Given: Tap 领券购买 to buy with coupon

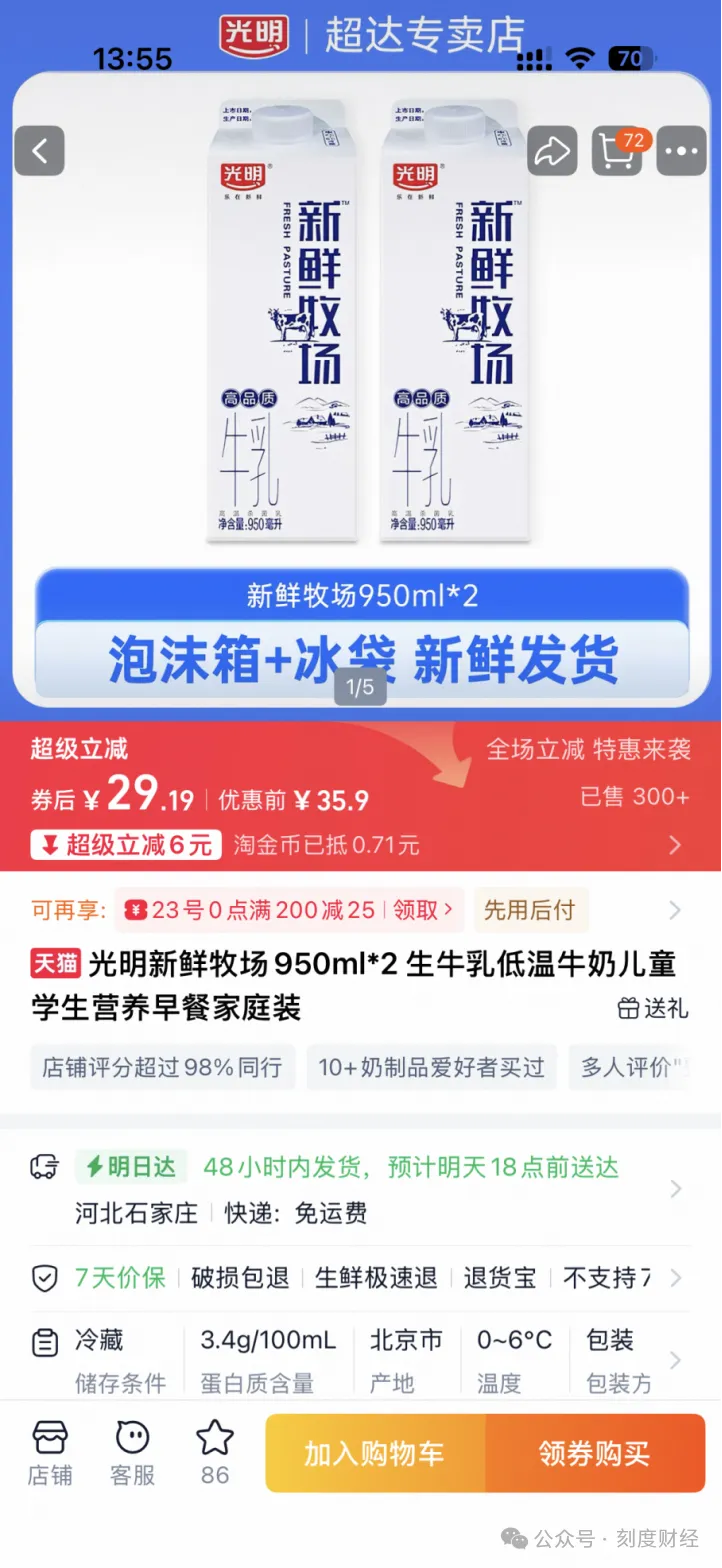Looking at the screenshot, I should click(595, 1453).
